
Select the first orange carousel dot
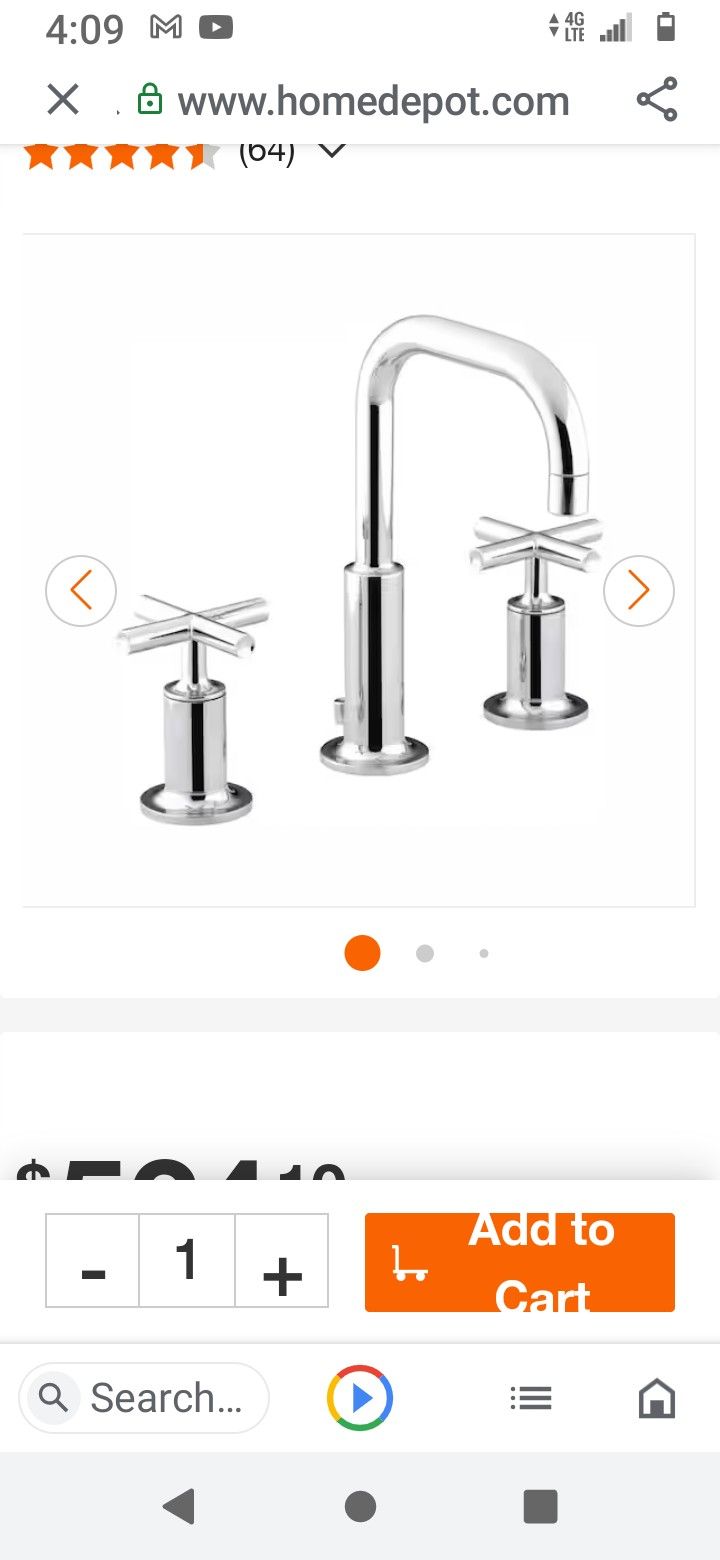click(x=361, y=953)
